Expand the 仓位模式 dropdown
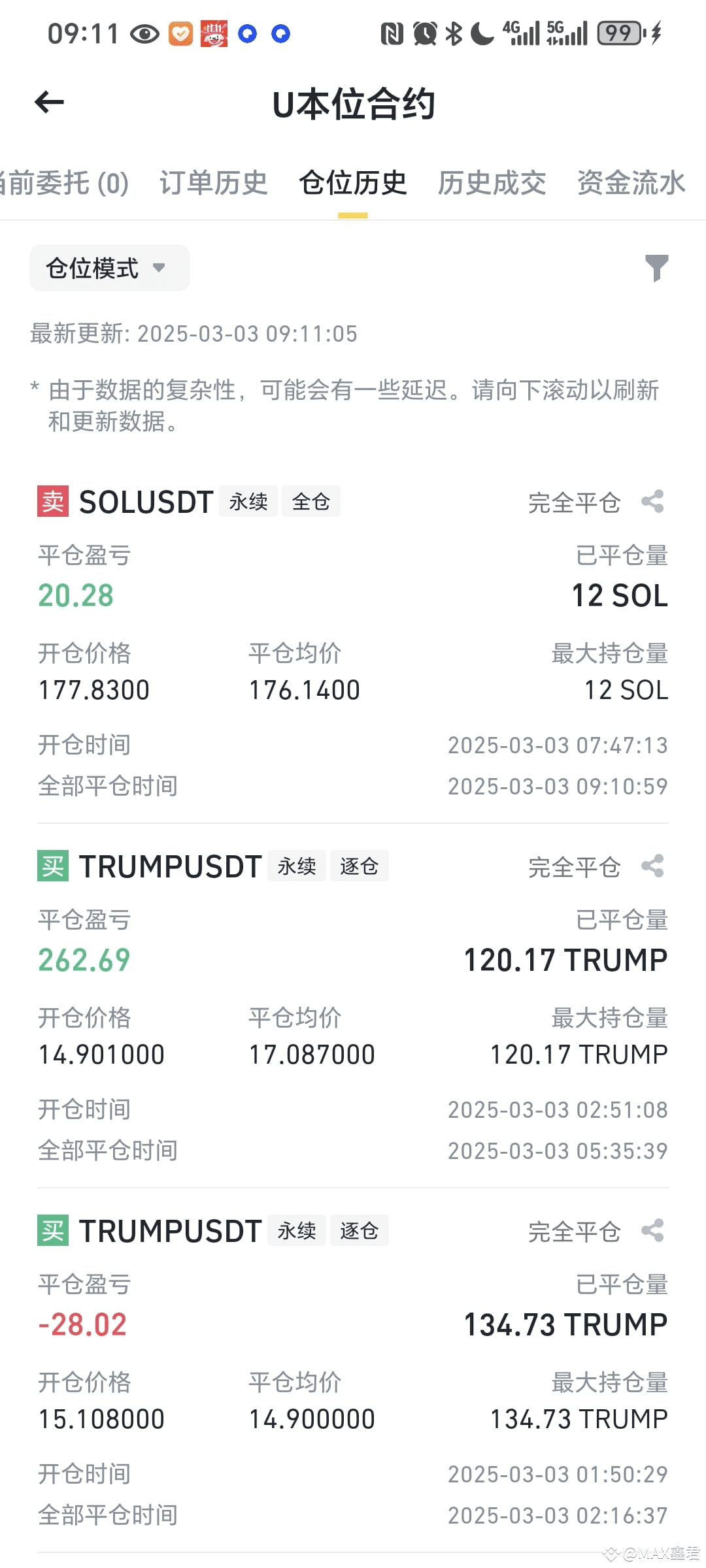This screenshot has width=706, height=1568. tap(109, 268)
